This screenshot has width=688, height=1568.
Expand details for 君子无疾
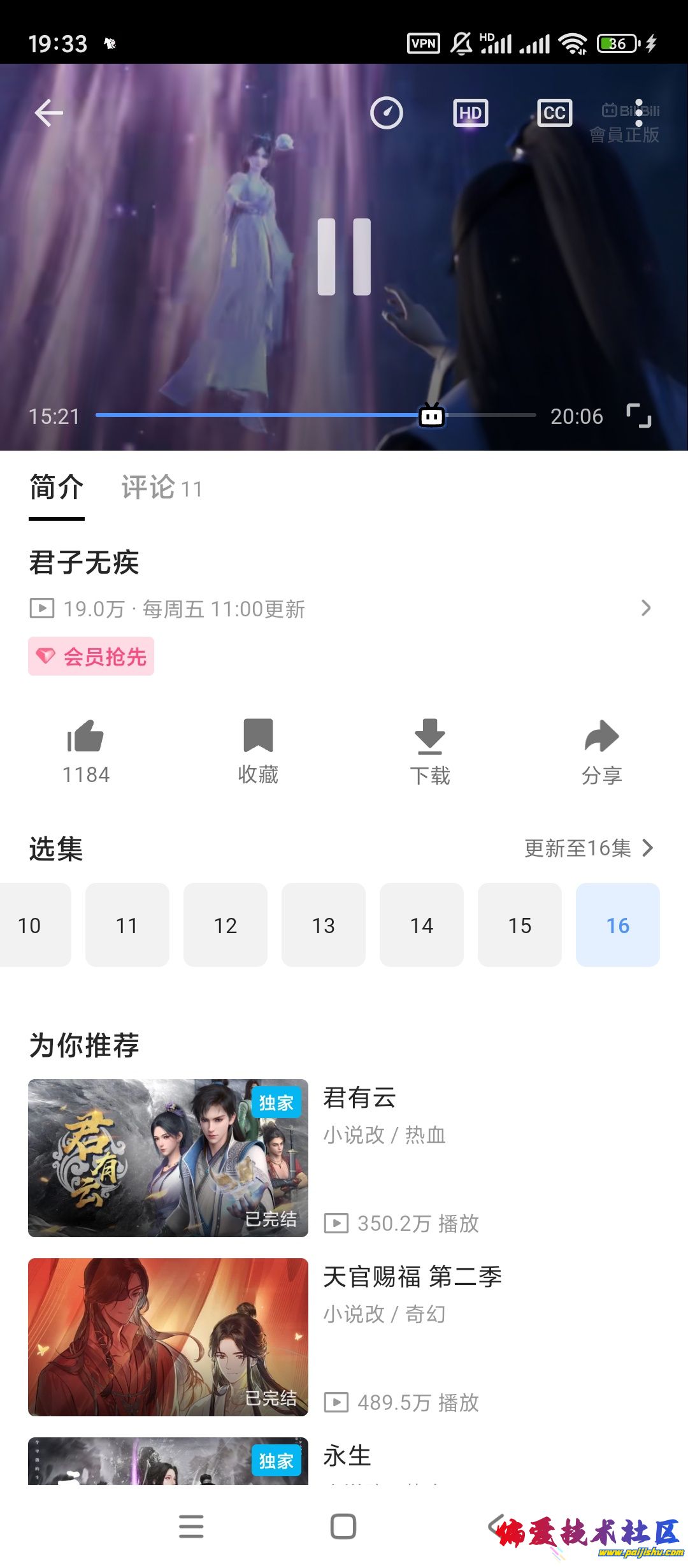646,608
